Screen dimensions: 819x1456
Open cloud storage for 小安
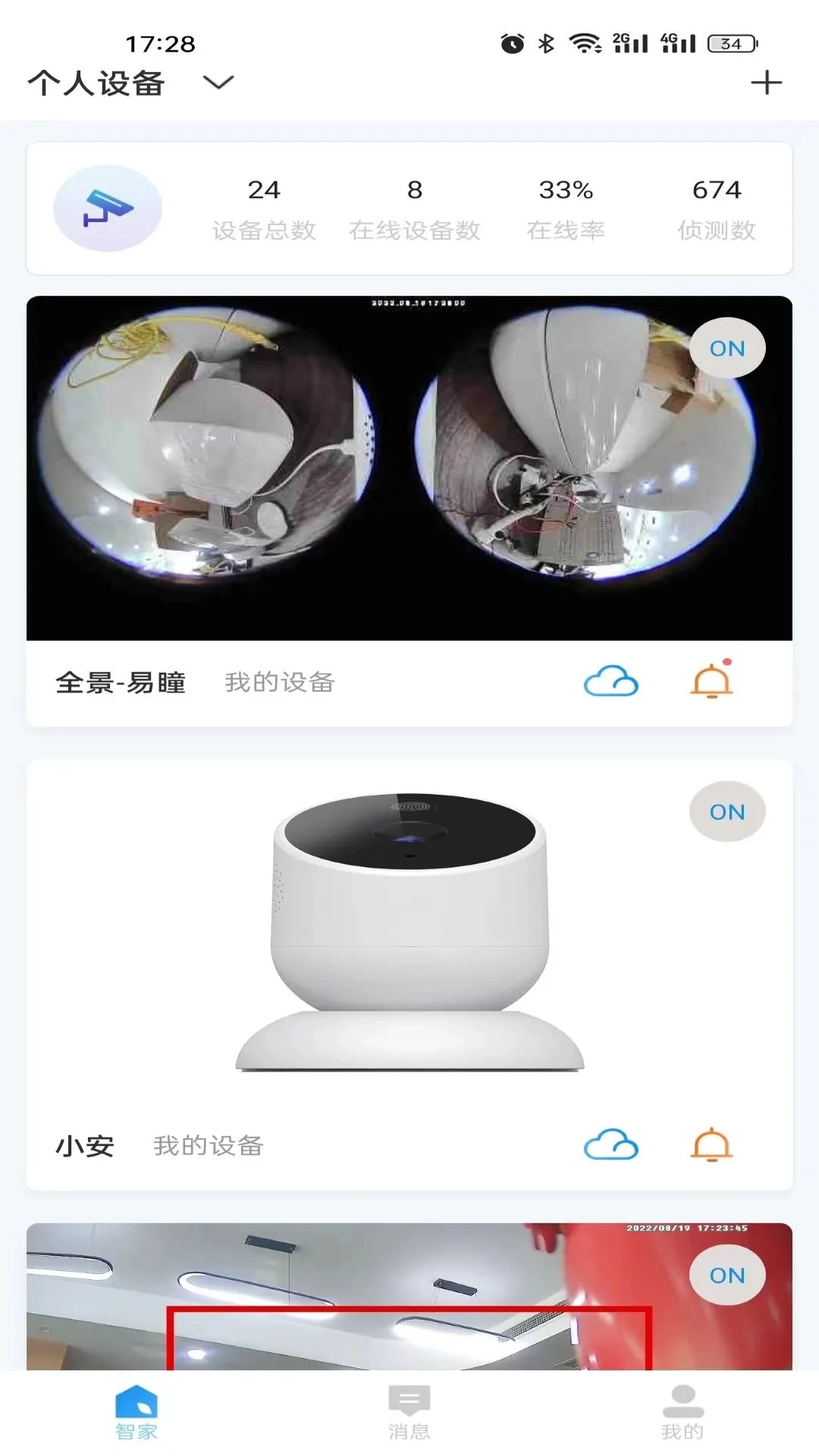pyautogui.click(x=611, y=1145)
